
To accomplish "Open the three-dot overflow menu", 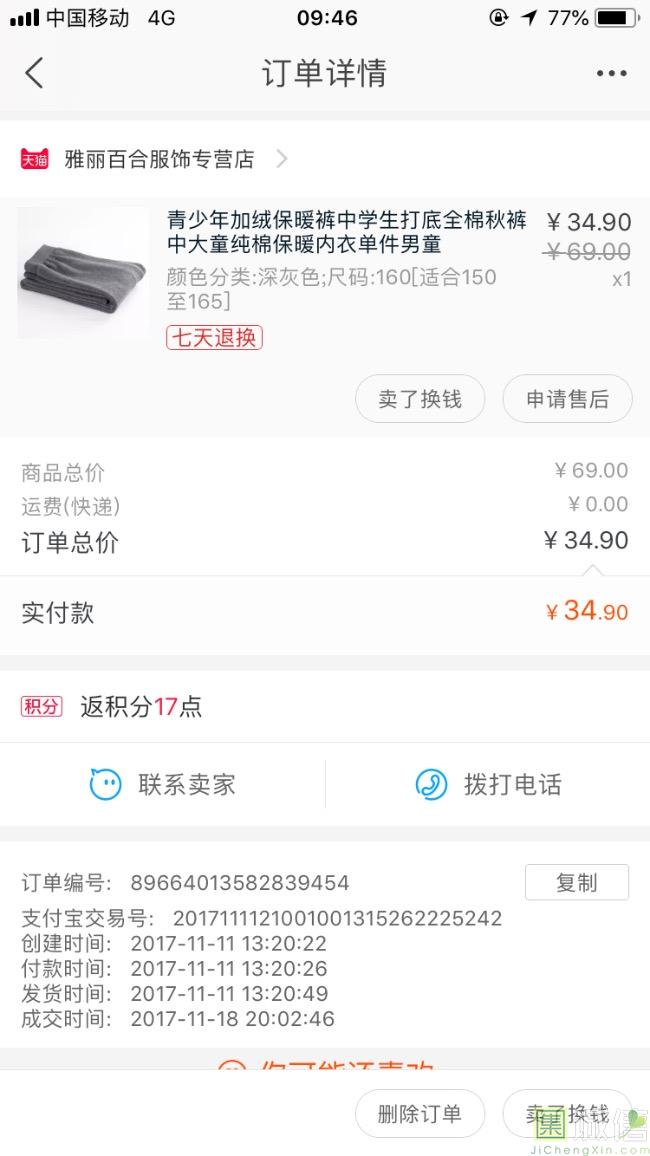I will click(x=611, y=73).
